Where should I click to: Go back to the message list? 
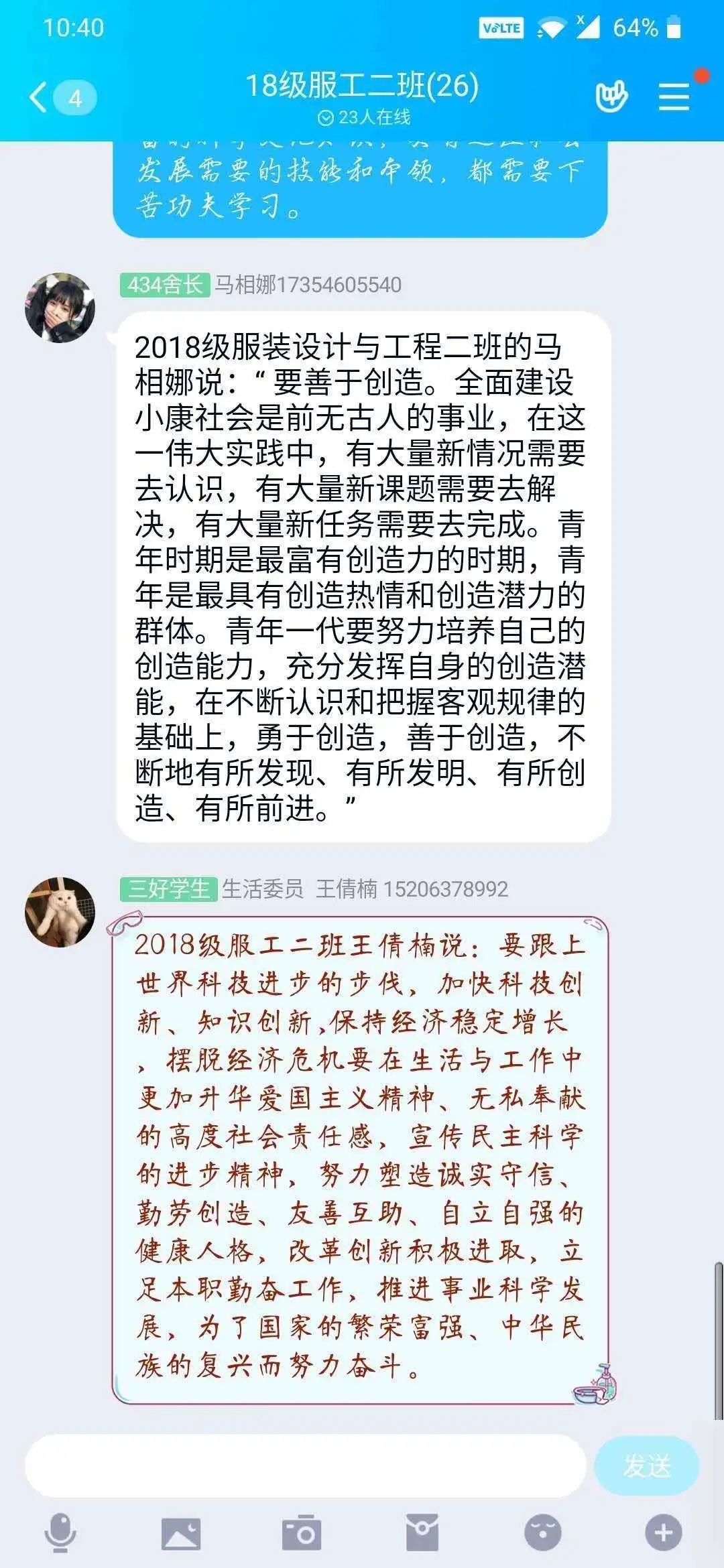[40, 98]
